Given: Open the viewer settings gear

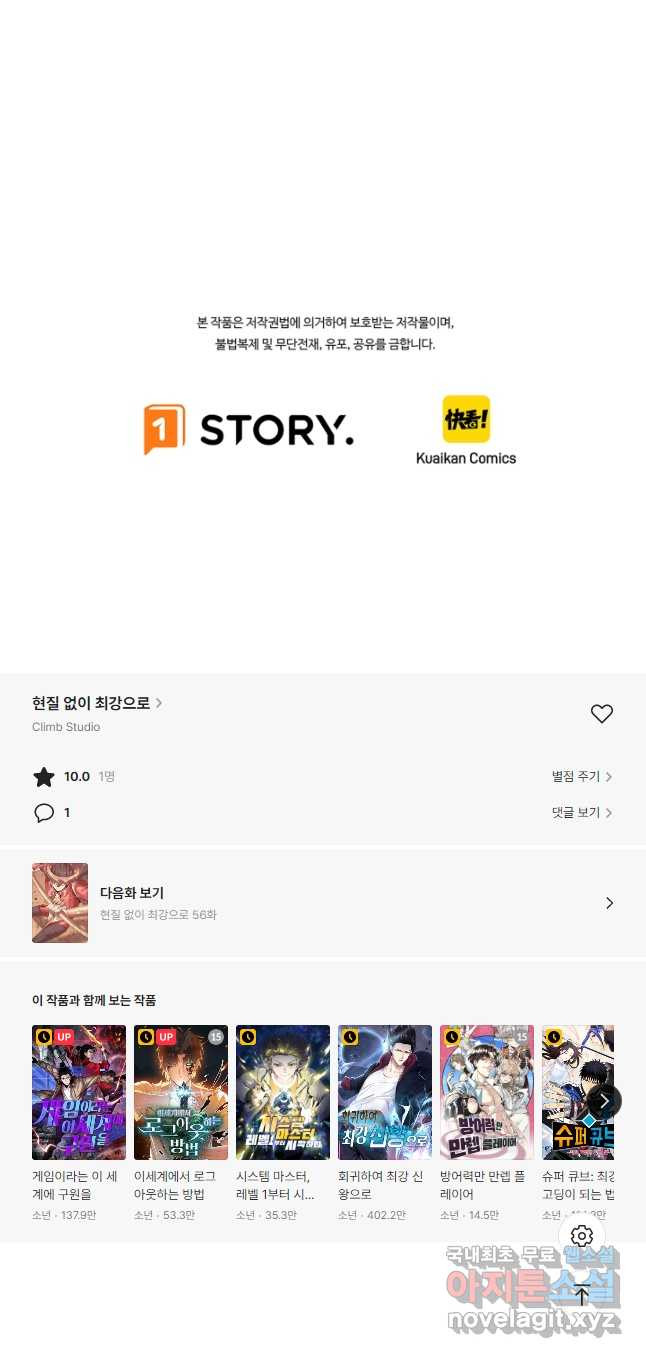Looking at the screenshot, I should [x=582, y=1236].
